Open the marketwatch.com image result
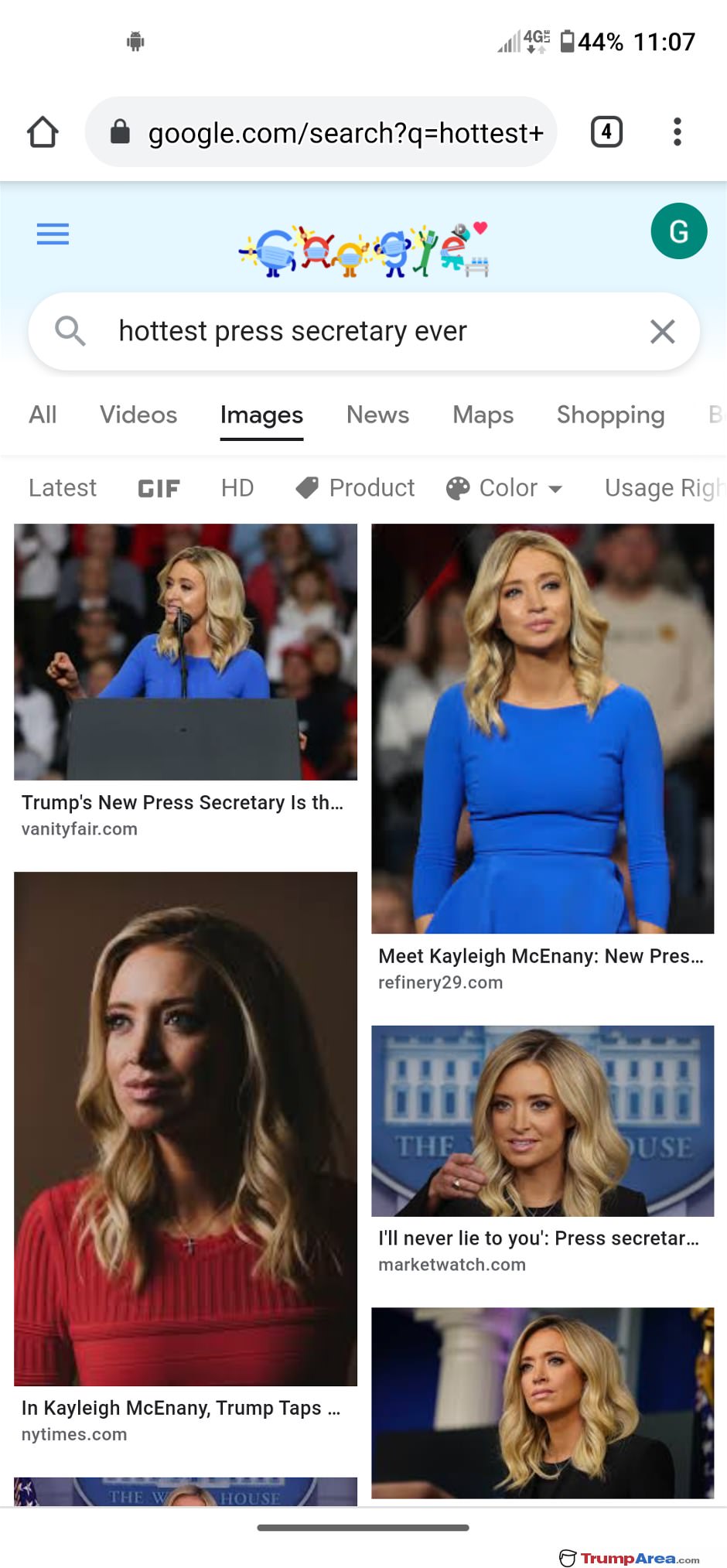Screen dimensions: 727x1568 [542, 1120]
